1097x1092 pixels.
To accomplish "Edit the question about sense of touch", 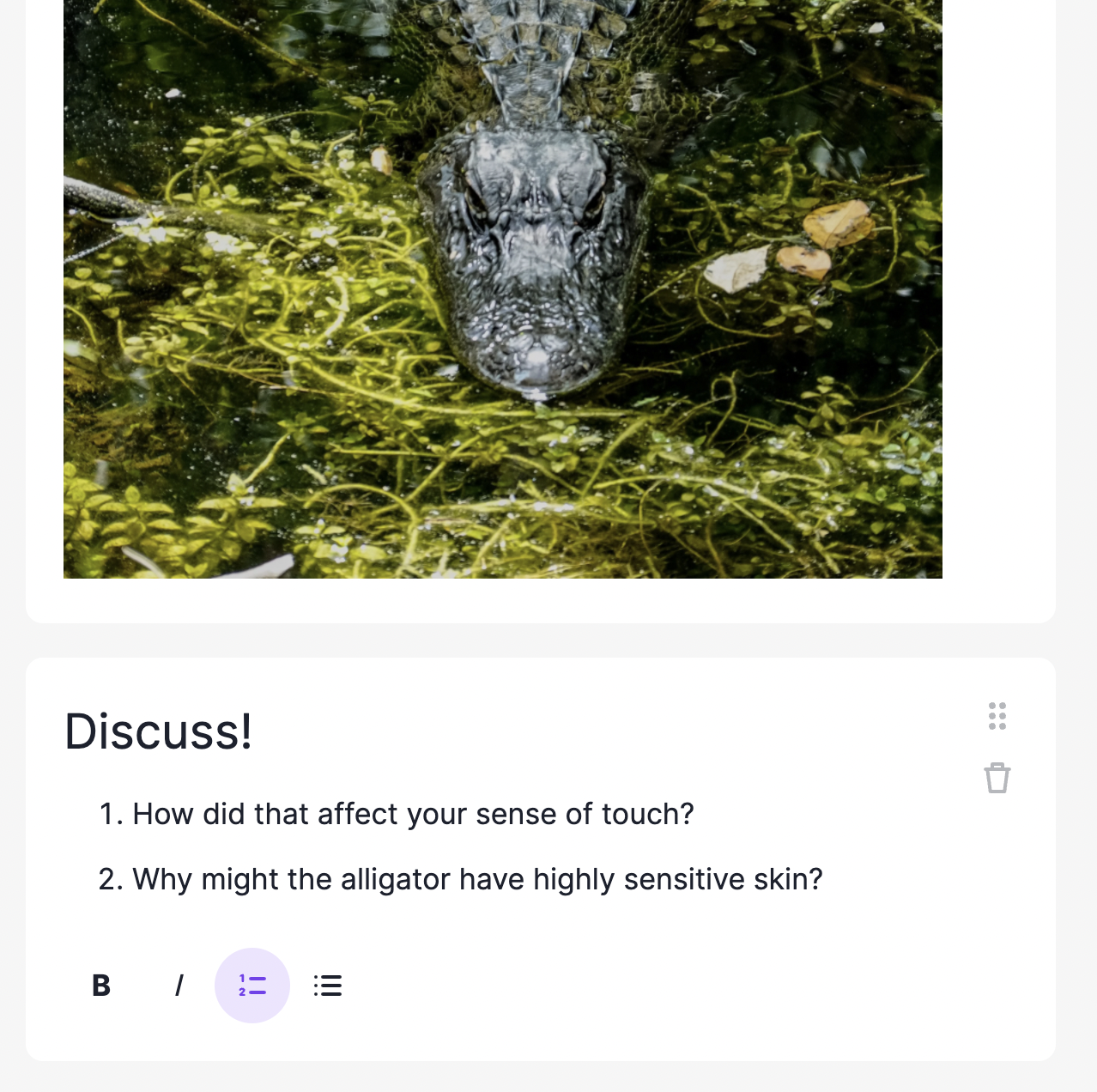I will tap(412, 814).
